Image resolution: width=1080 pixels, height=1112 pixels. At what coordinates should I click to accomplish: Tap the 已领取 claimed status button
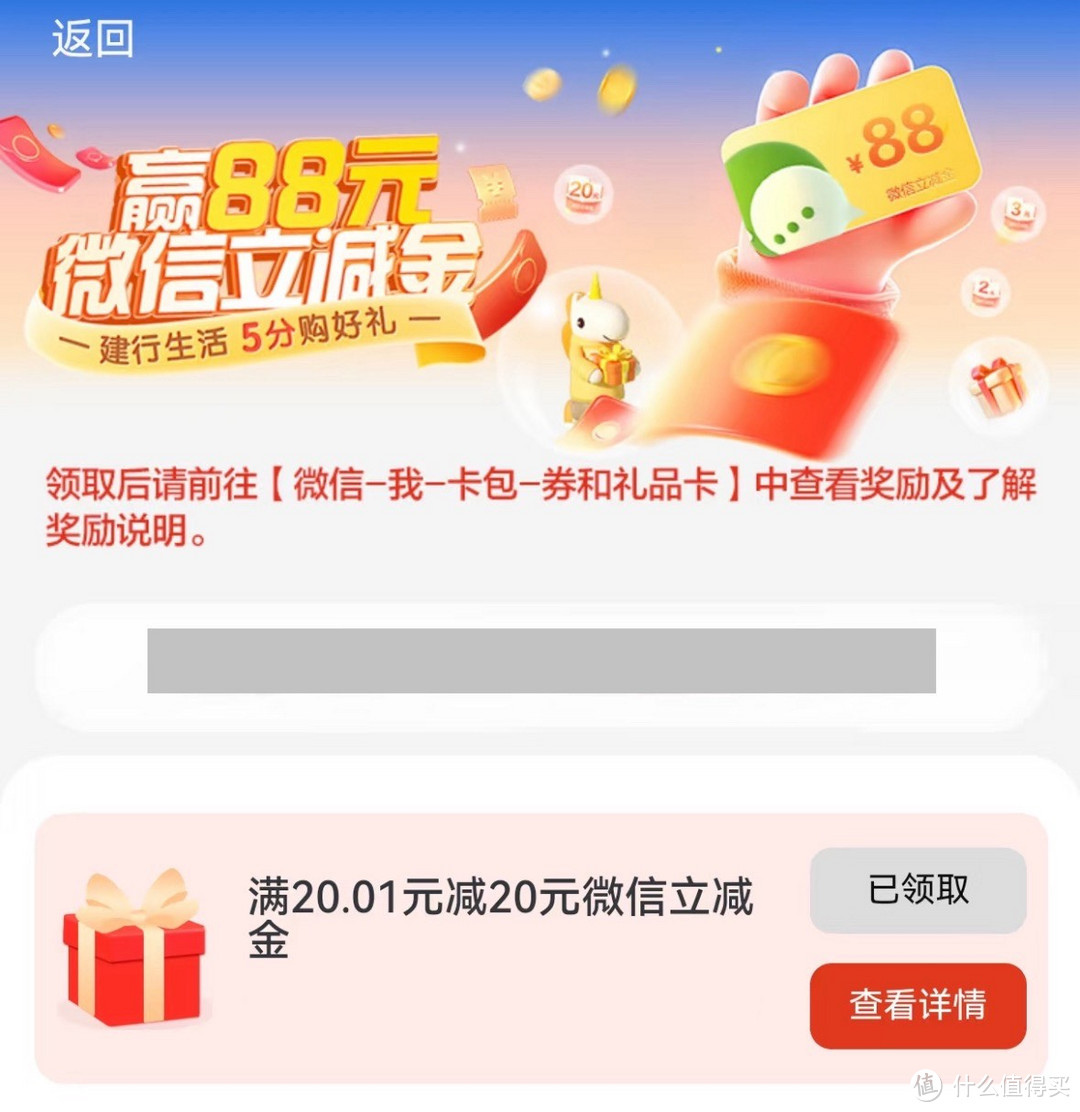point(917,890)
